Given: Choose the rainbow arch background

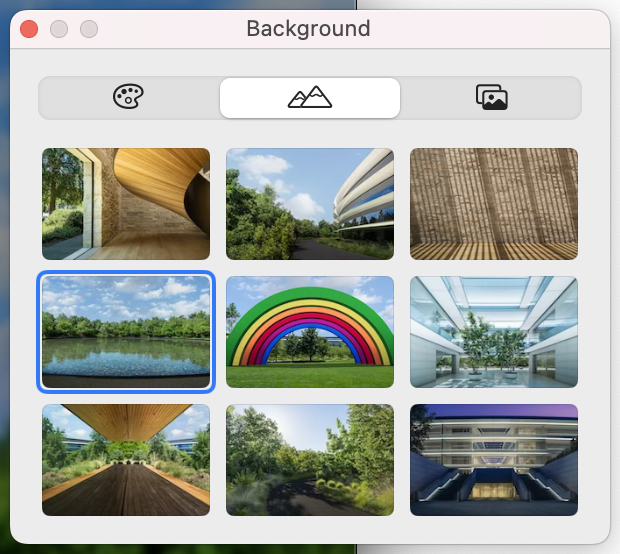Looking at the screenshot, I should click(x=310, y=332).
